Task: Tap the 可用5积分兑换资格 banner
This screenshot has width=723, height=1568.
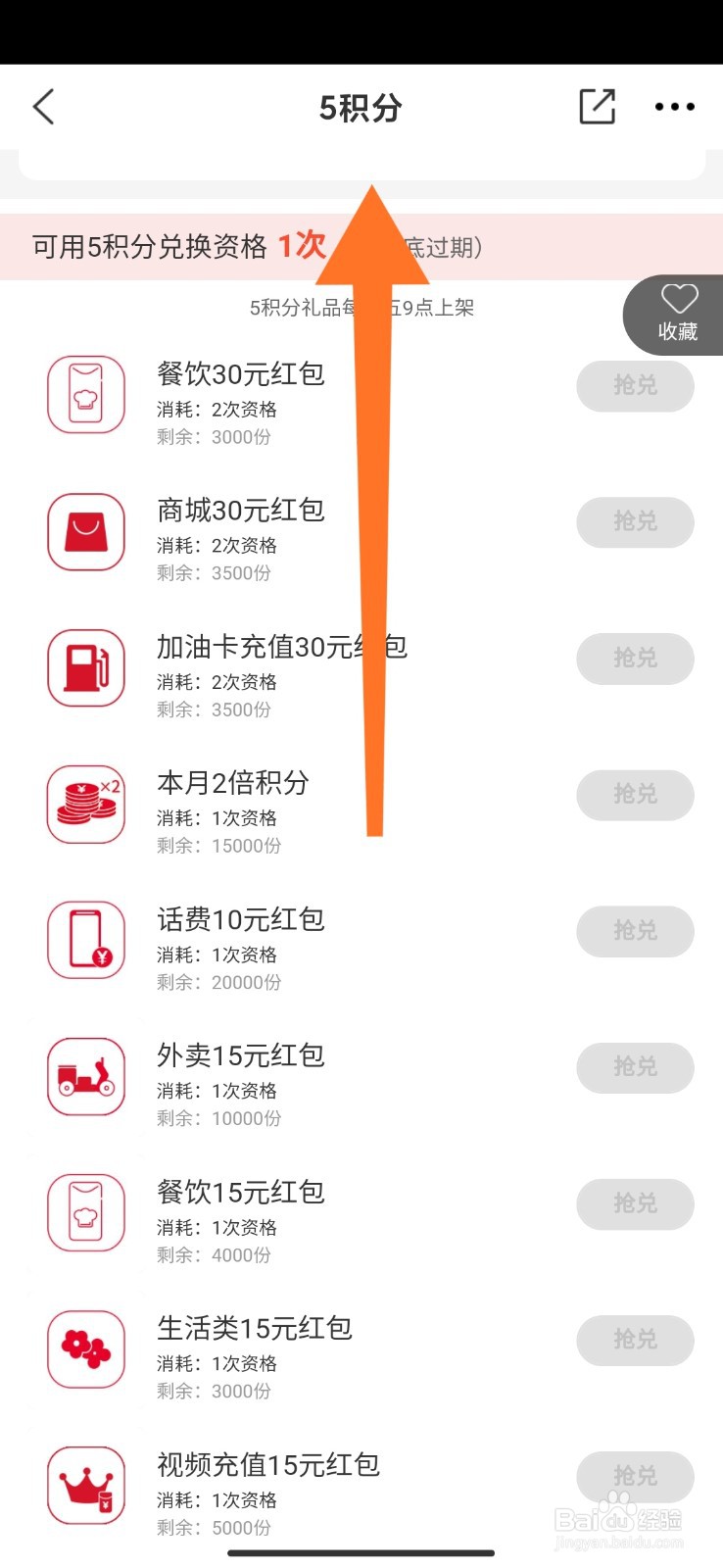Action: click(361, 246)
